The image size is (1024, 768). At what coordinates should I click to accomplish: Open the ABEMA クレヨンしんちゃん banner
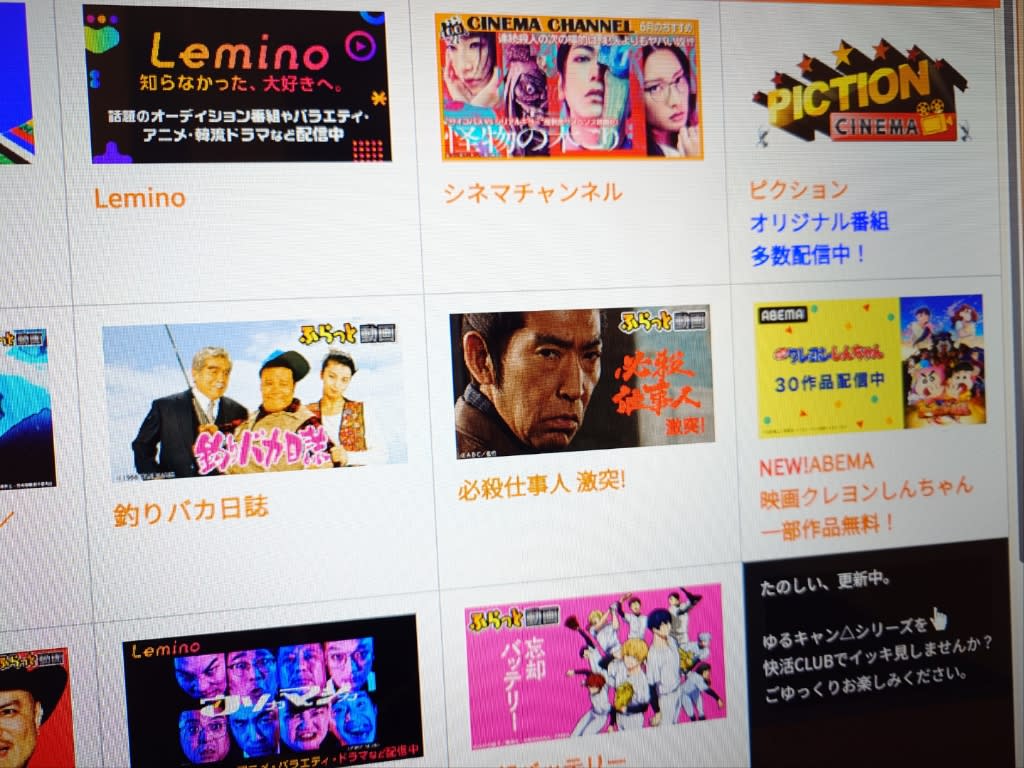tap(870, 364)
